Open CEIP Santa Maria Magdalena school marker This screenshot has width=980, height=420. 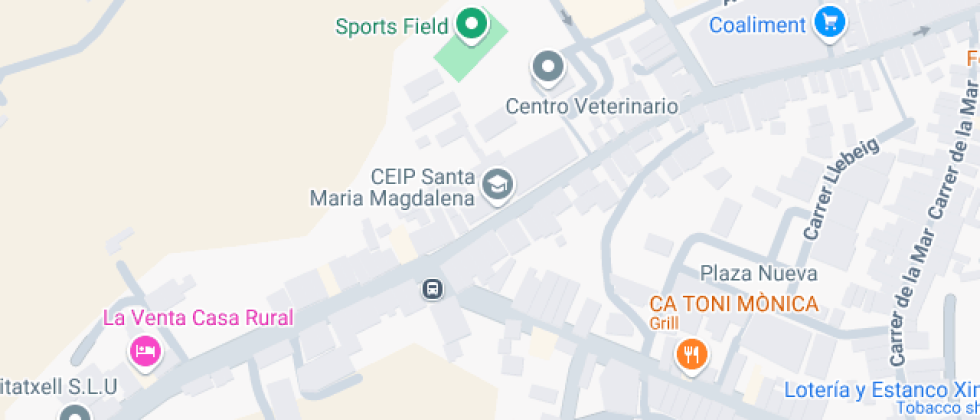point(497,184)
